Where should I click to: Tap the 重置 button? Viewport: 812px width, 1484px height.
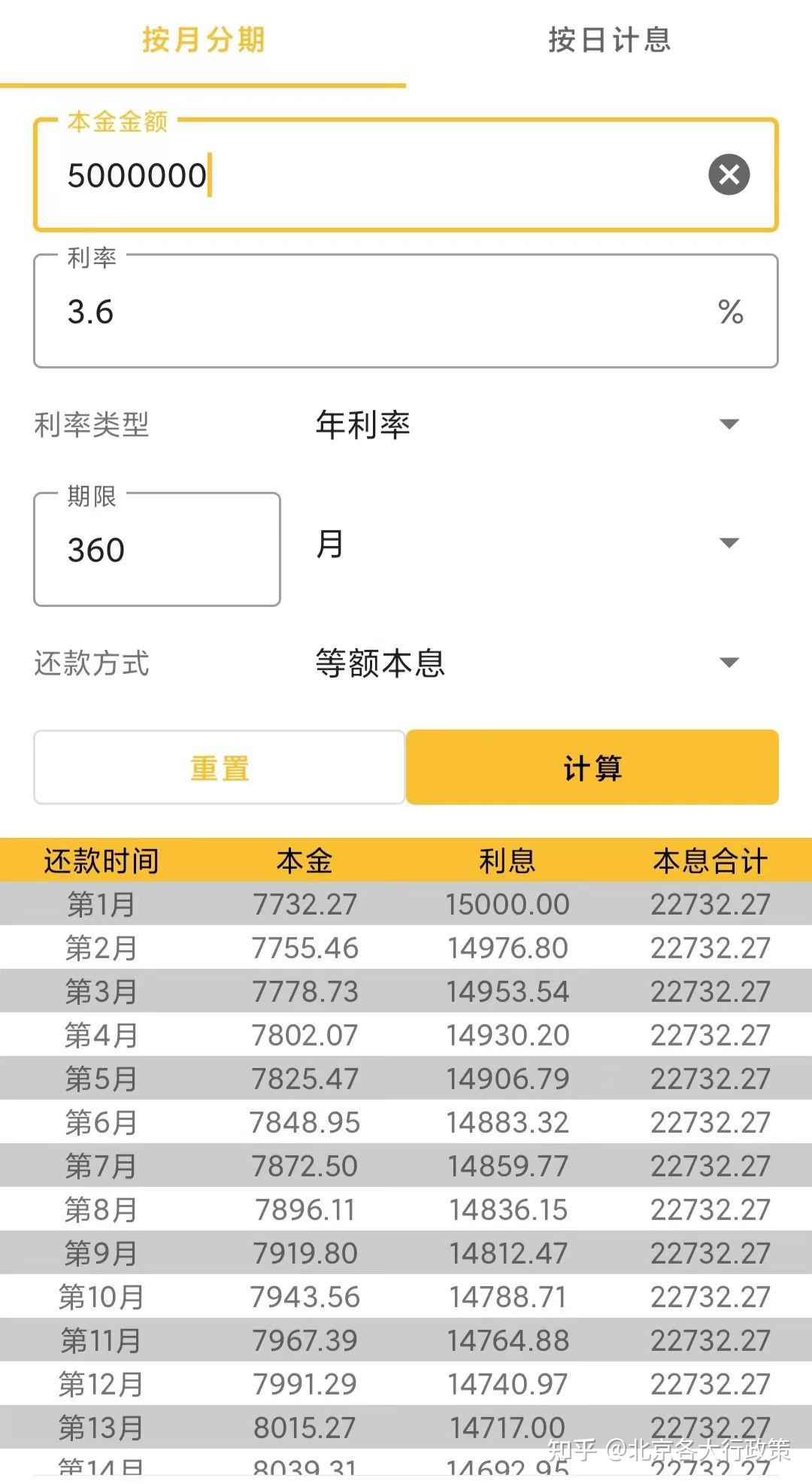tap(220, 767)
